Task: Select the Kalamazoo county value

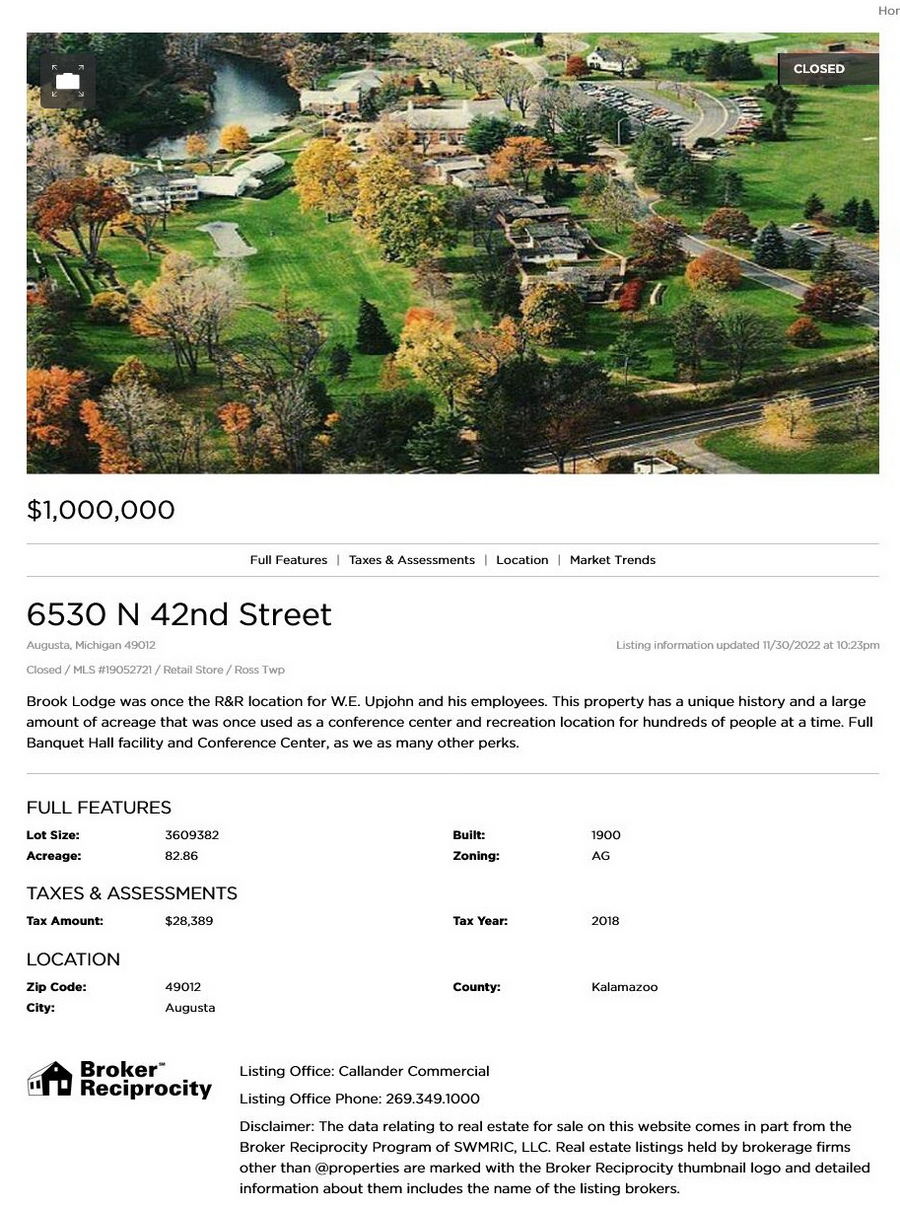Action: [x=624, y=986]
